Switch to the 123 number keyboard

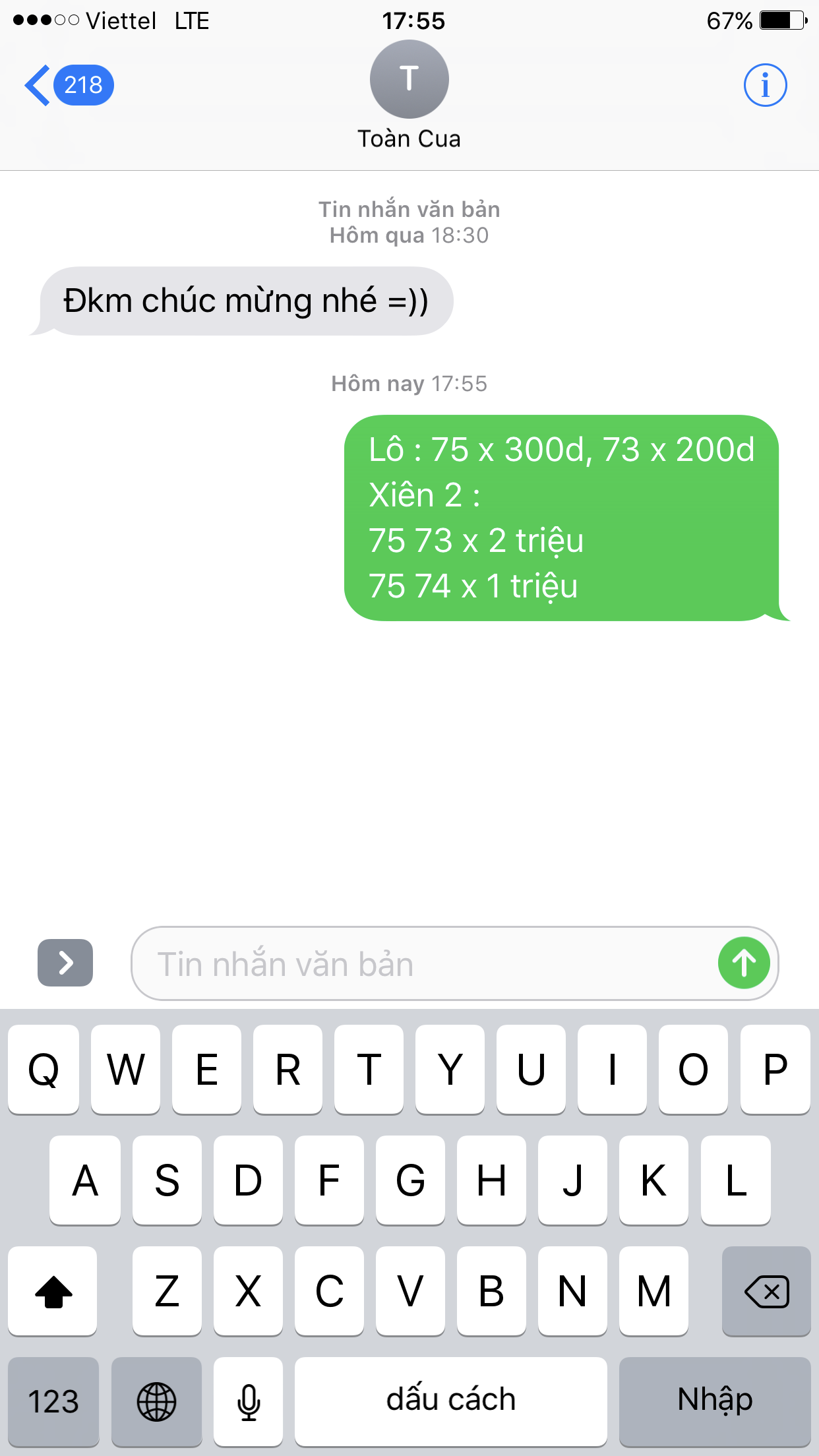tap(53, 1401)
